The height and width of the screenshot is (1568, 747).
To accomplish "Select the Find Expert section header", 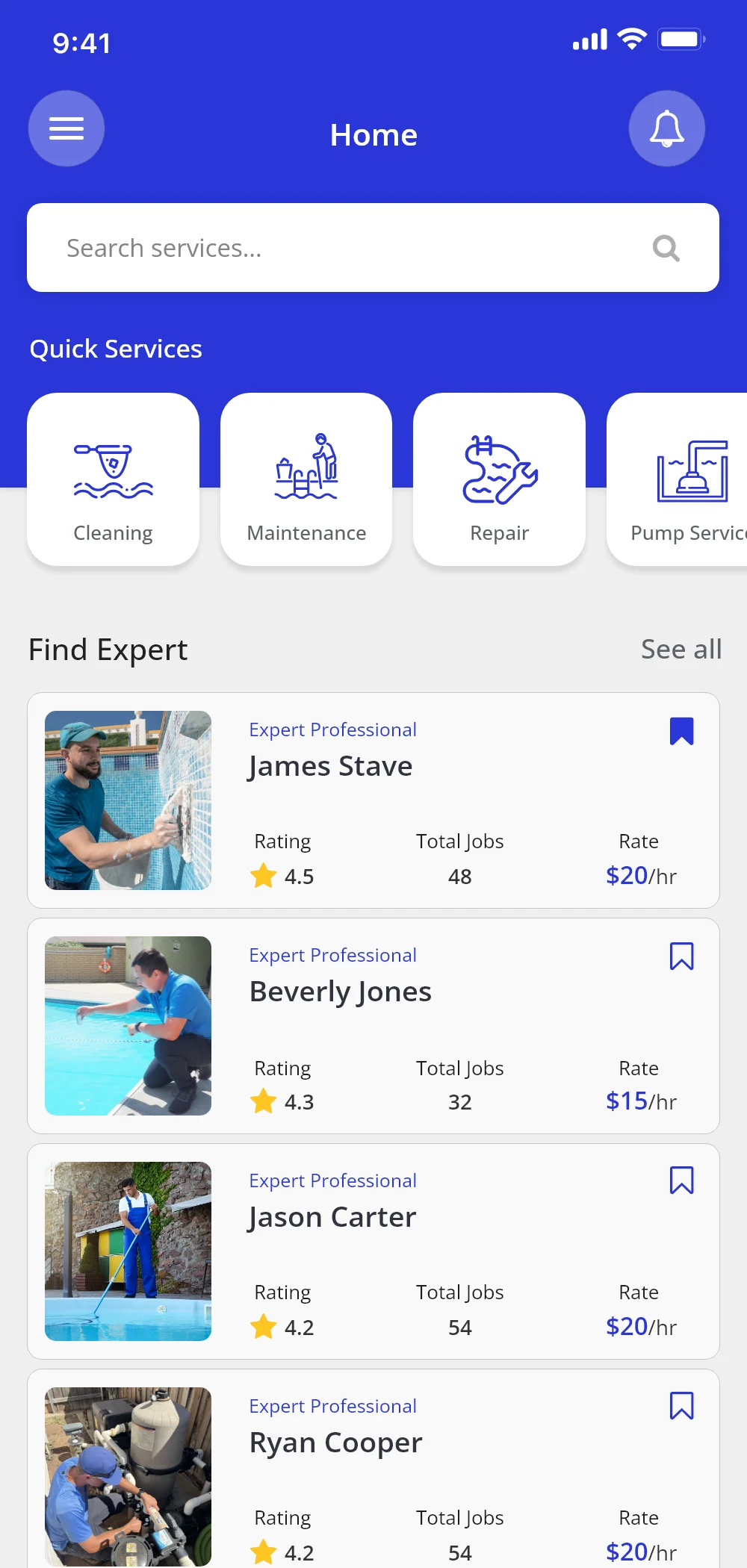I will 108,649.
